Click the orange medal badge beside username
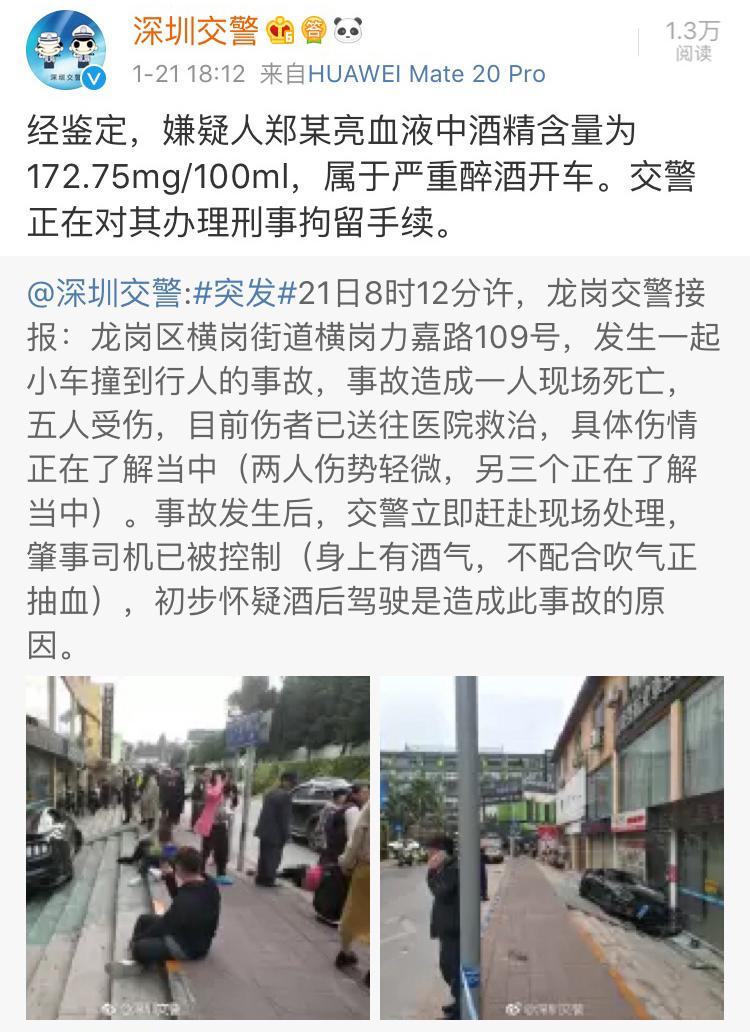 [312, 28]
